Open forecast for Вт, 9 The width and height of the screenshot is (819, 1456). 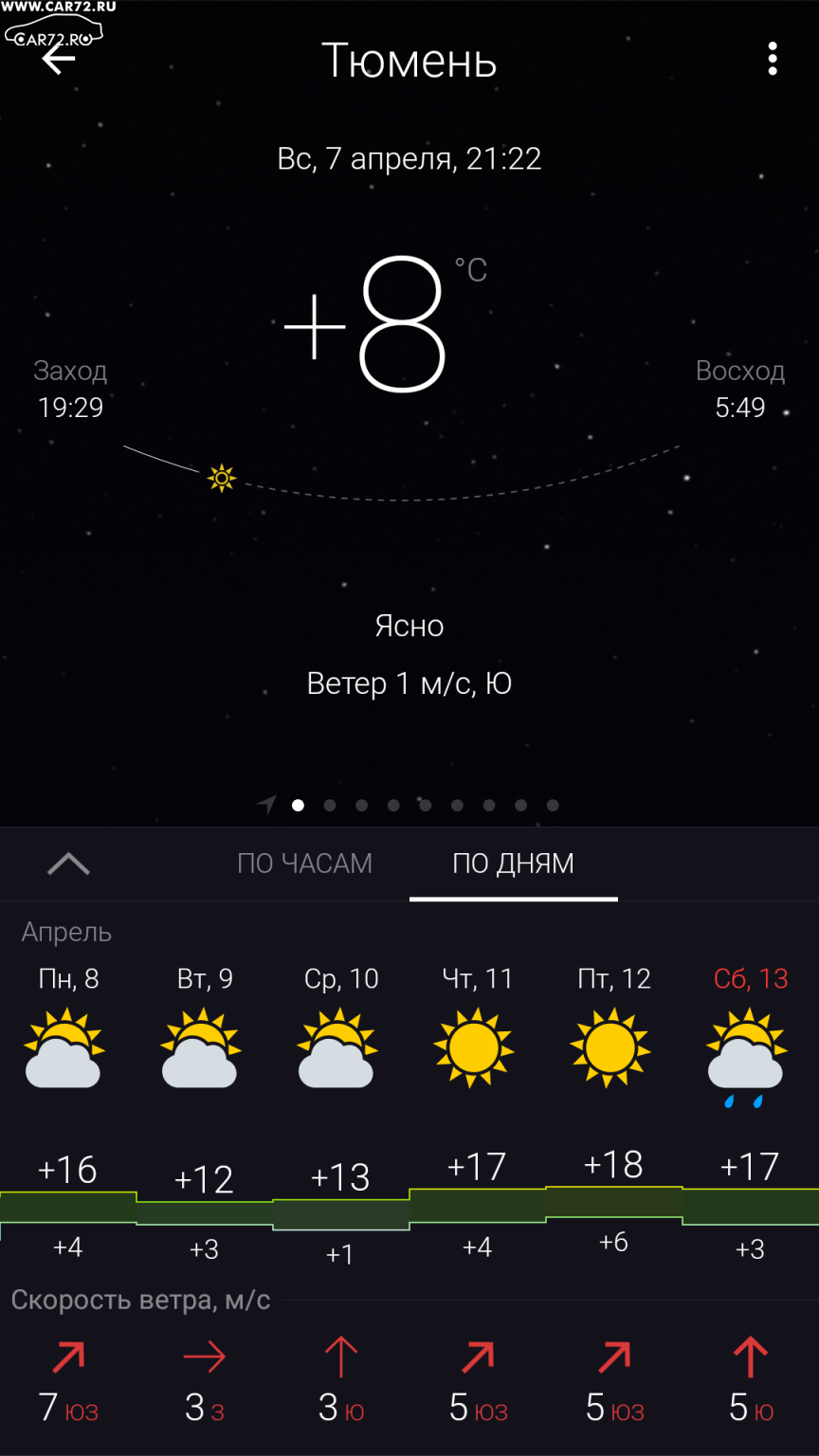[x=205, y=979]
